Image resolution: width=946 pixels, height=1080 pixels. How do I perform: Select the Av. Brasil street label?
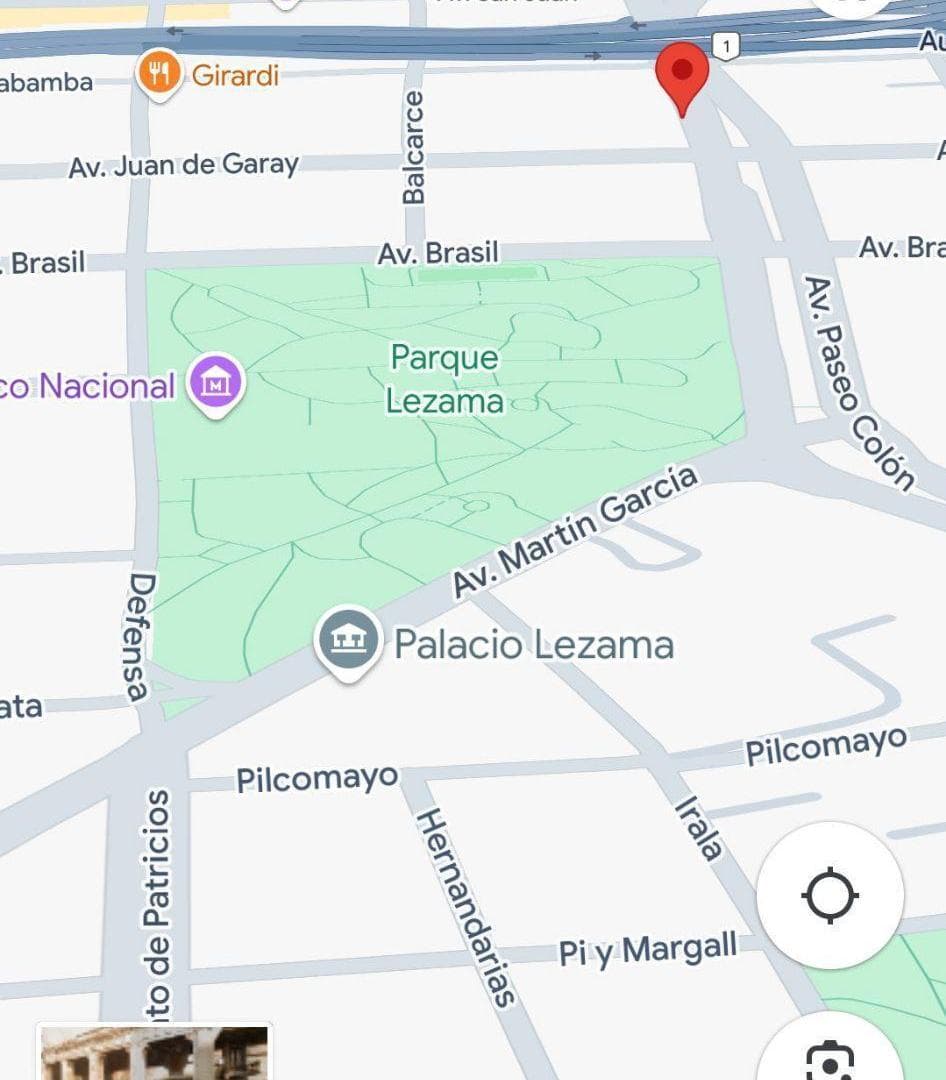(x=437, y=253)
